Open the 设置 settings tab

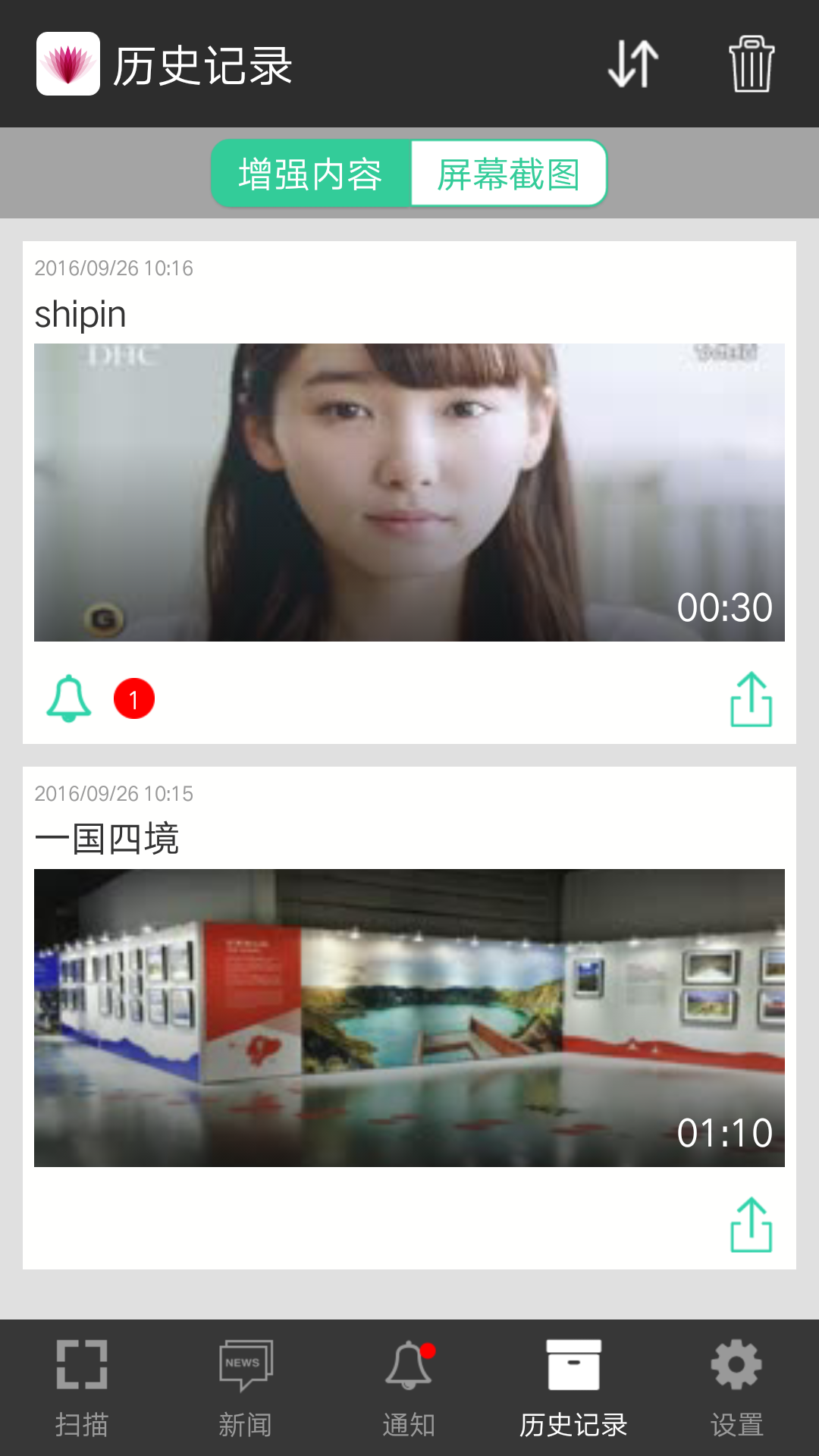coord(736,1388)
